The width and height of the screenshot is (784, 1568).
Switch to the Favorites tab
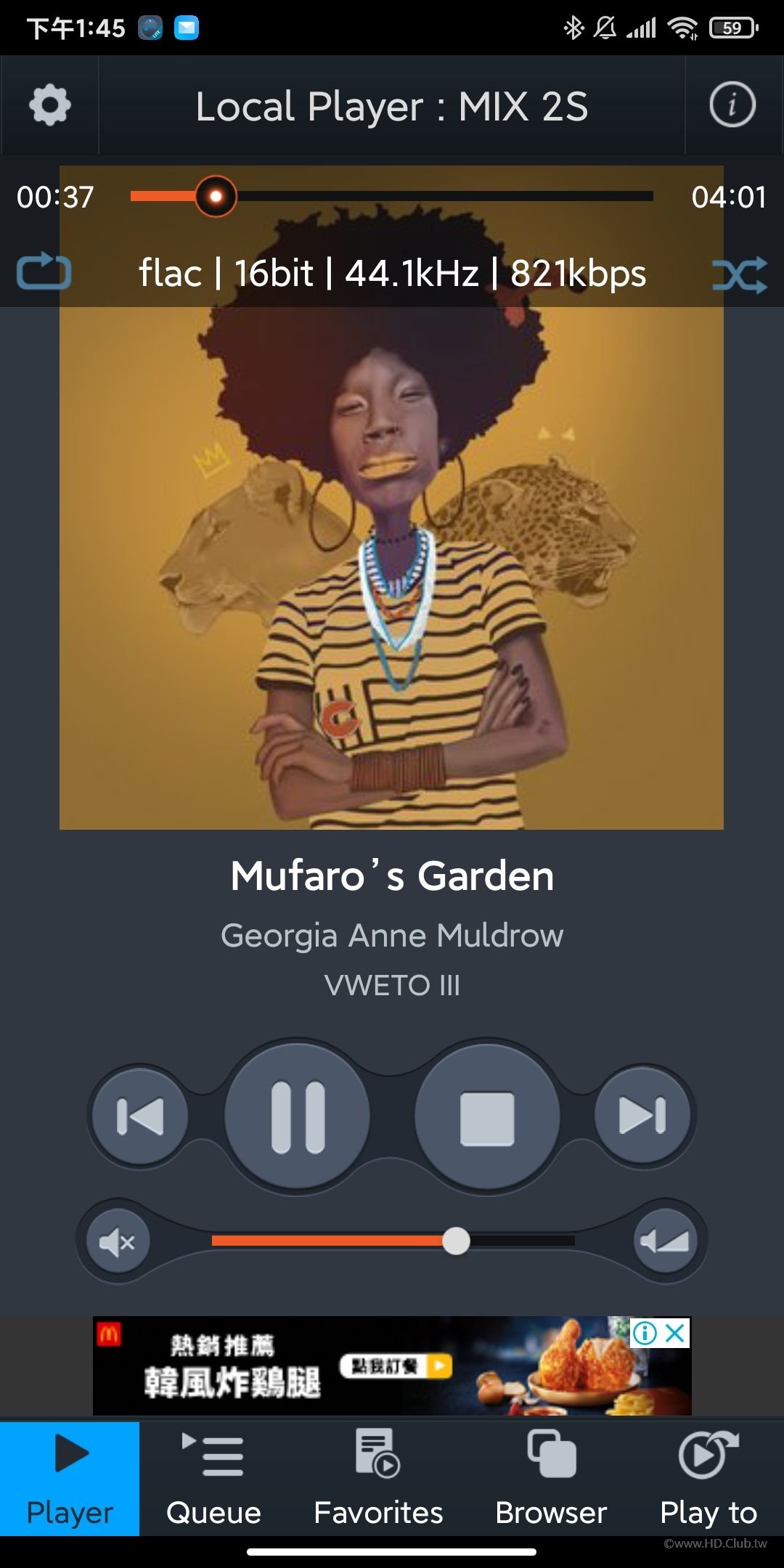(x=378, y=1478)
